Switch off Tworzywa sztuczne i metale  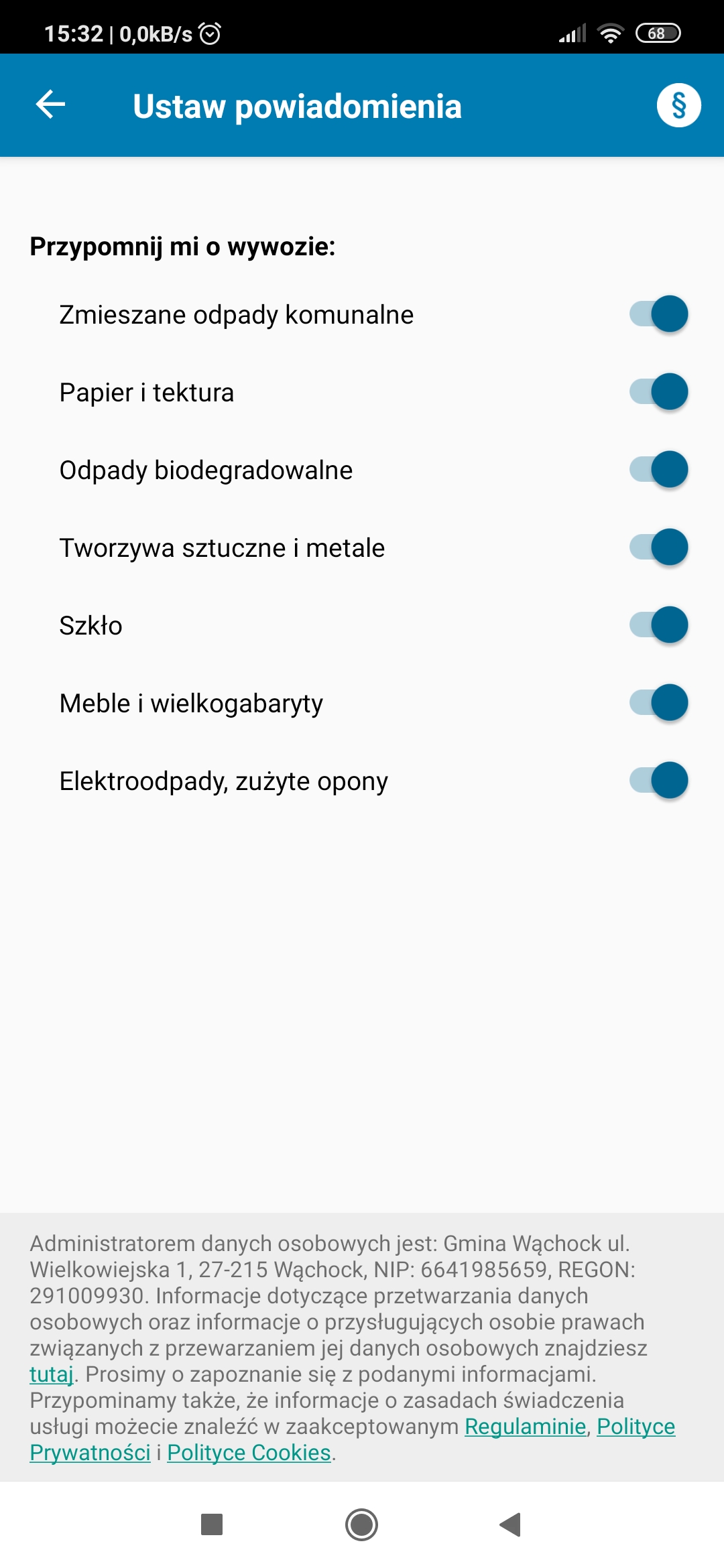tap(658, 547)
